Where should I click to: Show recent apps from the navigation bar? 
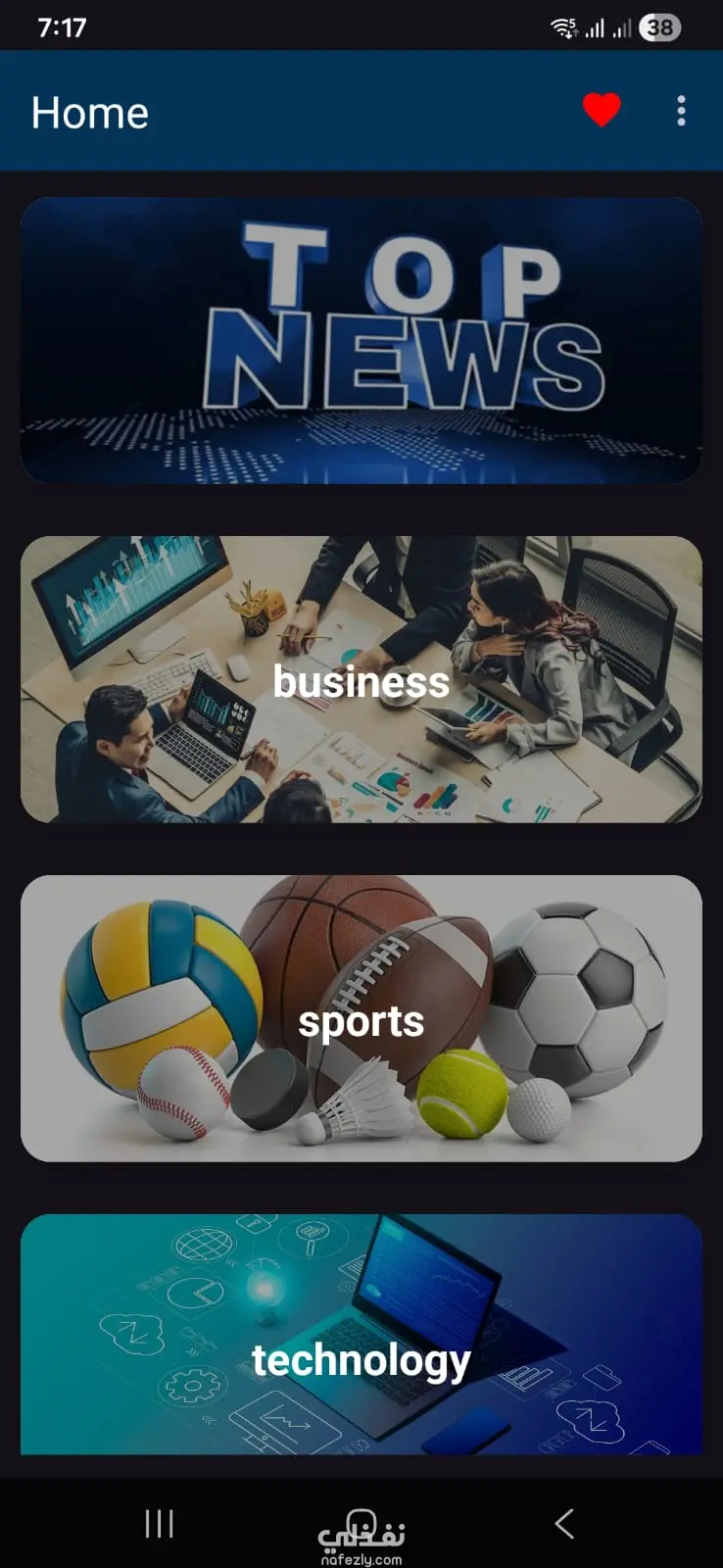coord(159,1523)
